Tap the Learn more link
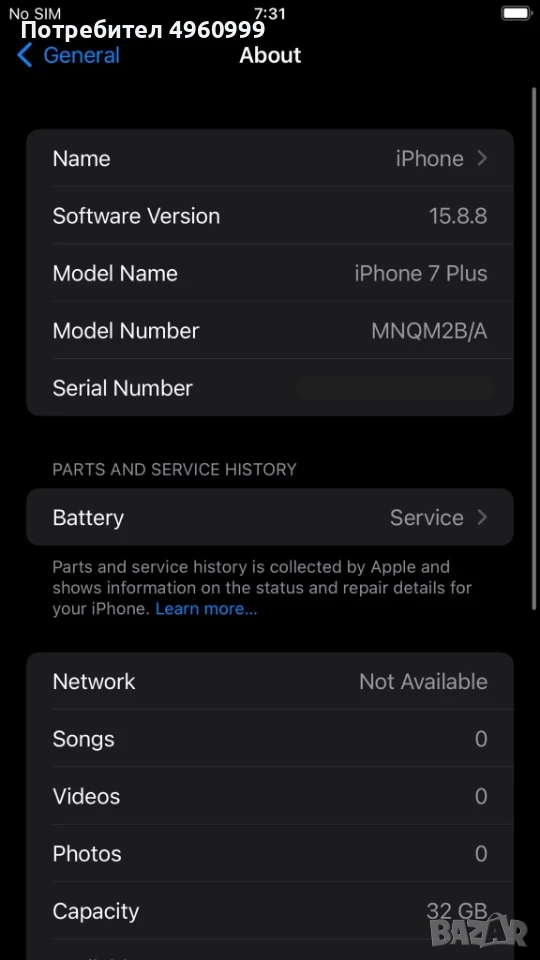This screenshot has width=540, height=960. [x=206, y=609]
